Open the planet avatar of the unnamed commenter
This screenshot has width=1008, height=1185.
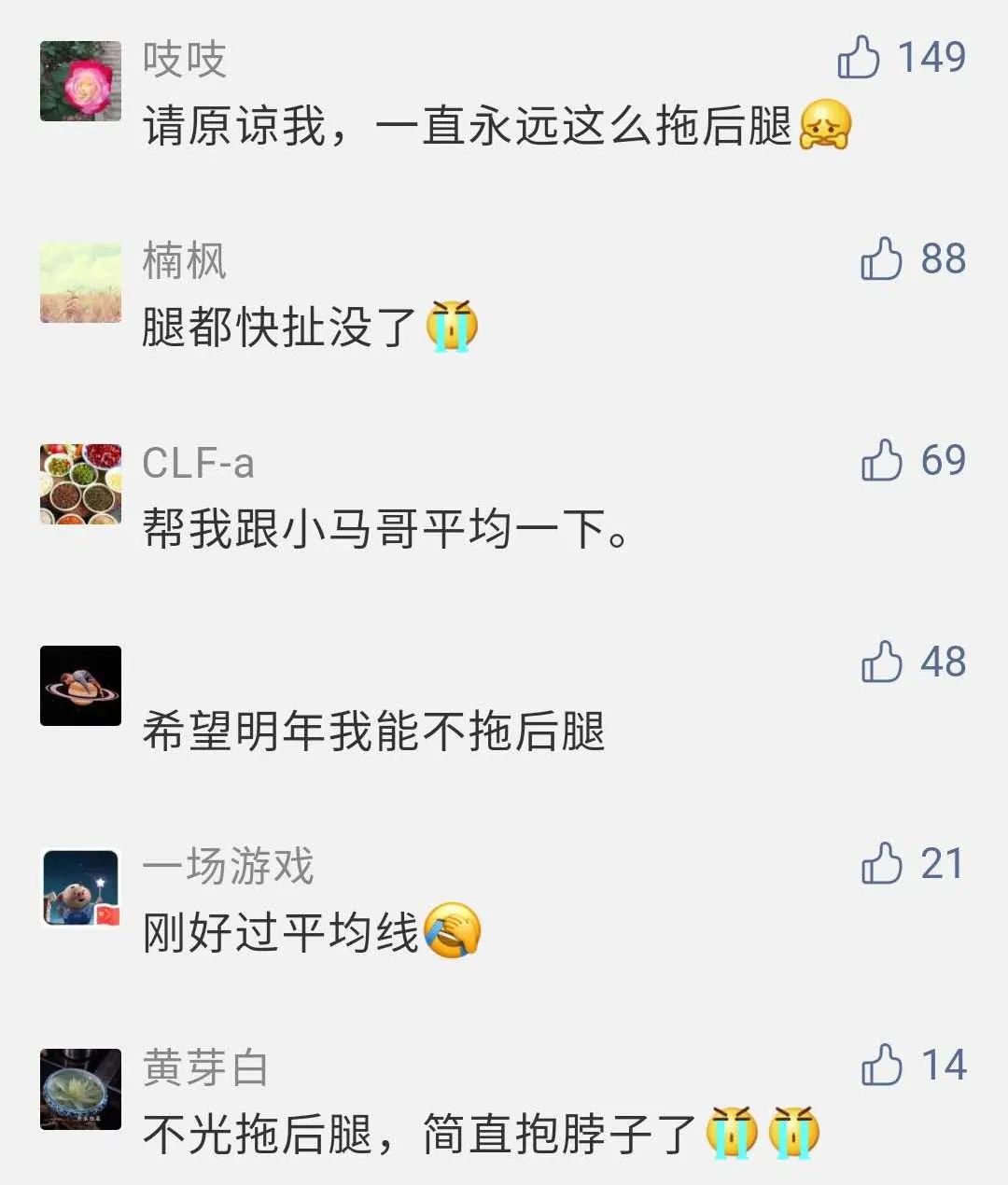click(x=81, y=686)
